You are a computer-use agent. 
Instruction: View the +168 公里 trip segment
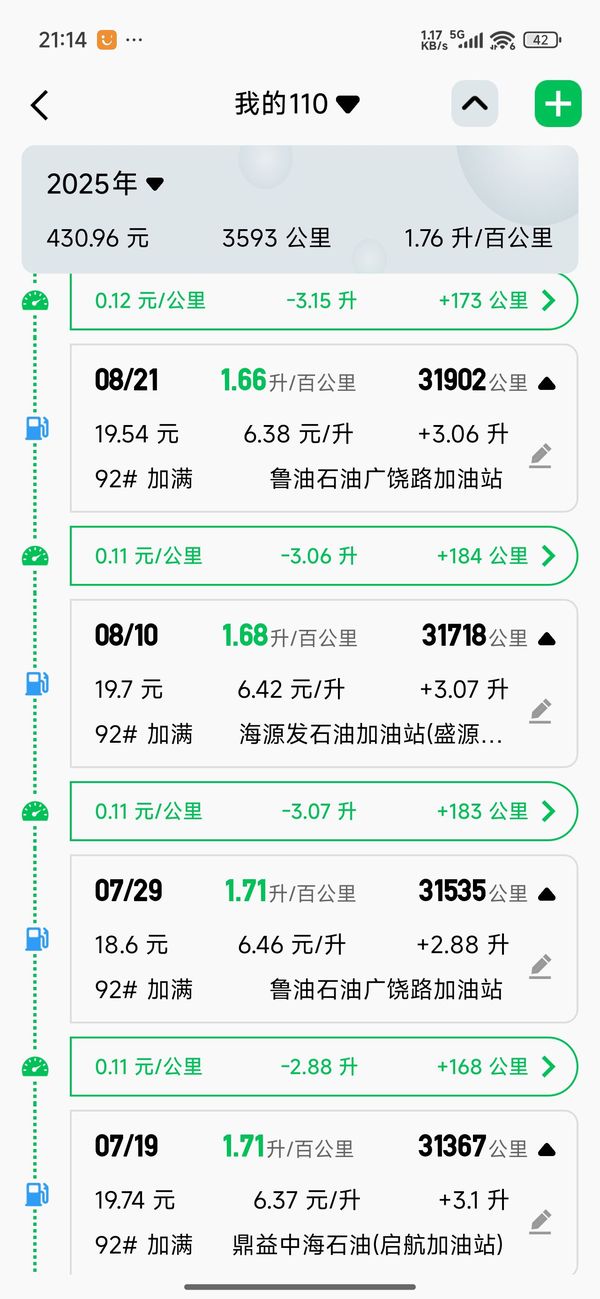[547, 1067]
